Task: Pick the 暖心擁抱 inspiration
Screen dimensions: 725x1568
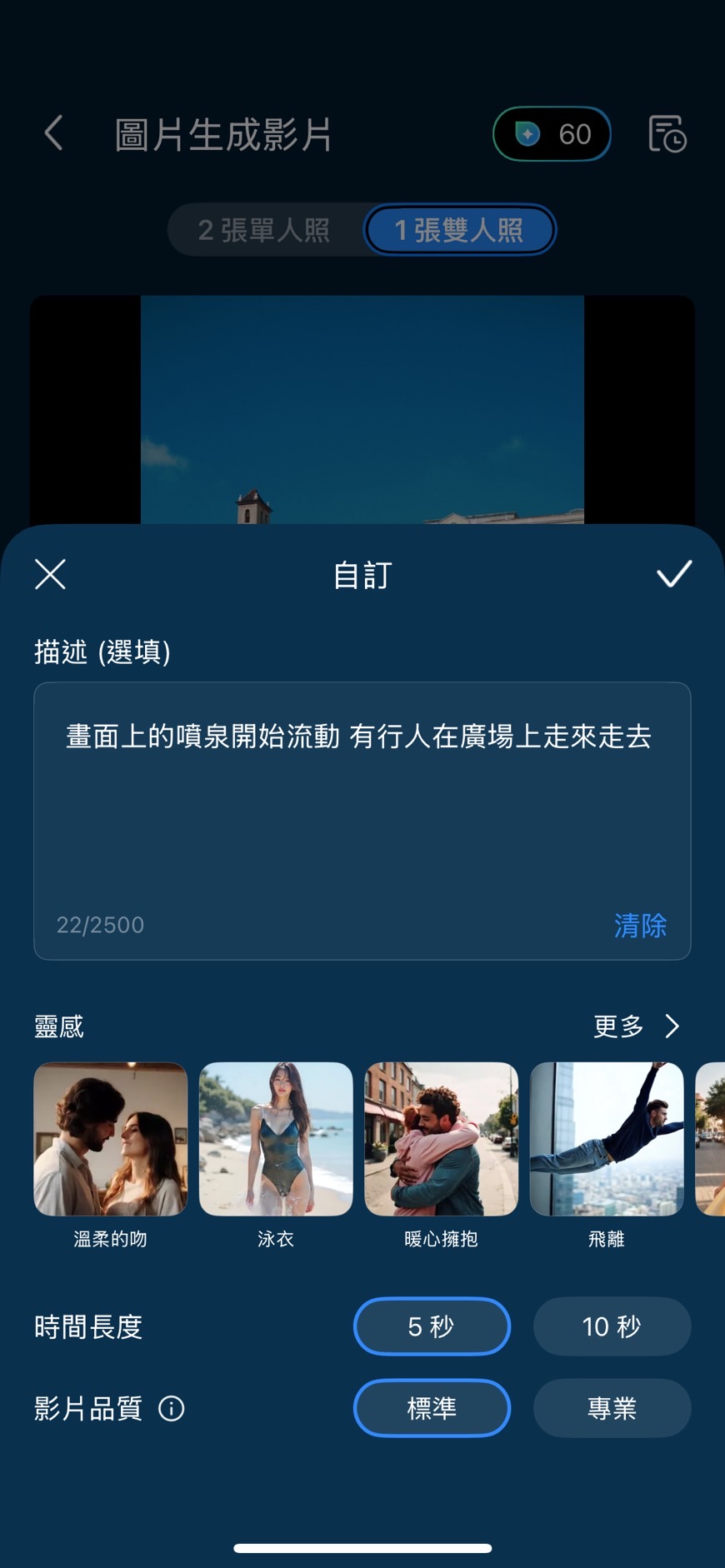Action: coord(441,1140)
